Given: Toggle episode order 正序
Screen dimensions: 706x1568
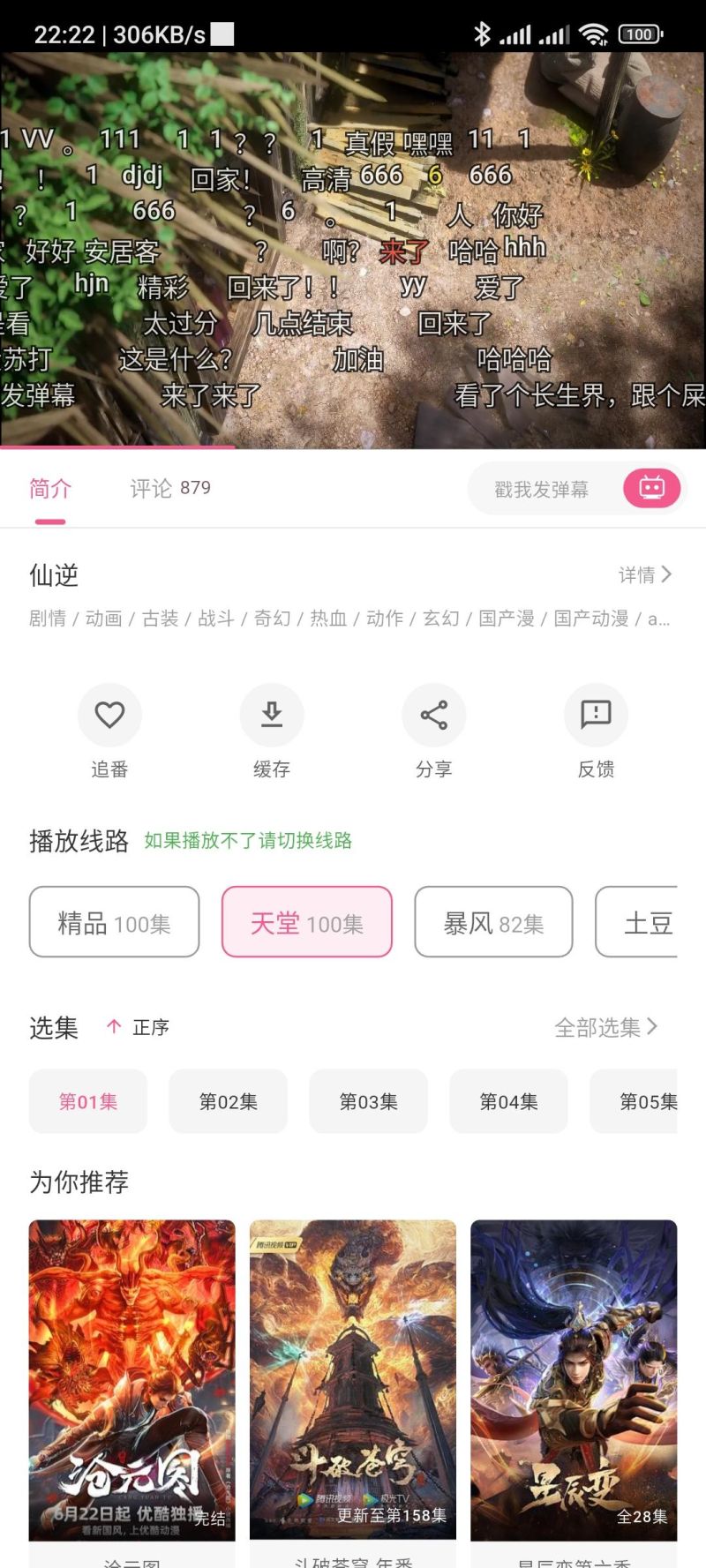Looking at the screenshot, I should tap(139, 1027).
